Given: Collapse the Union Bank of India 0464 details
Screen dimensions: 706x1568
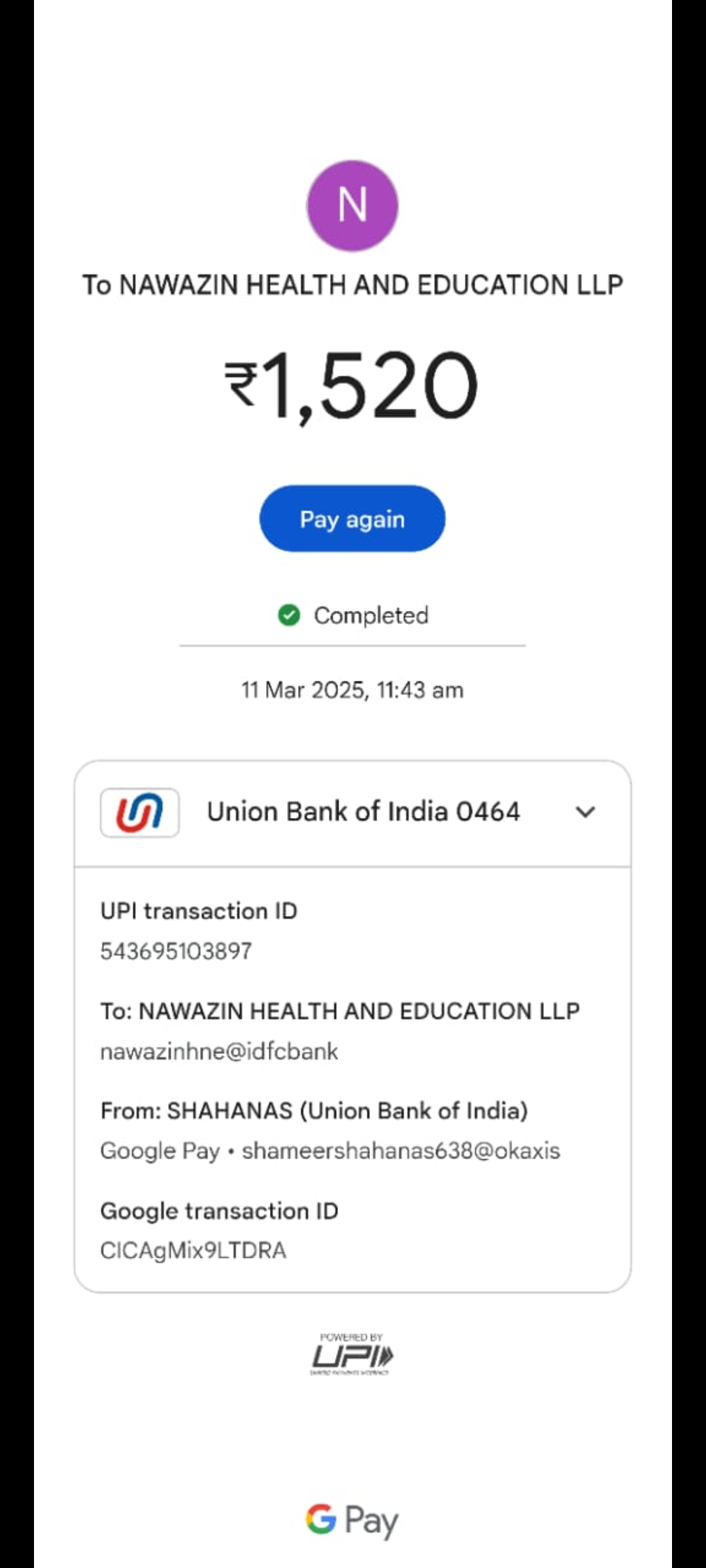Looking at the screenshot, I should 585,812.
